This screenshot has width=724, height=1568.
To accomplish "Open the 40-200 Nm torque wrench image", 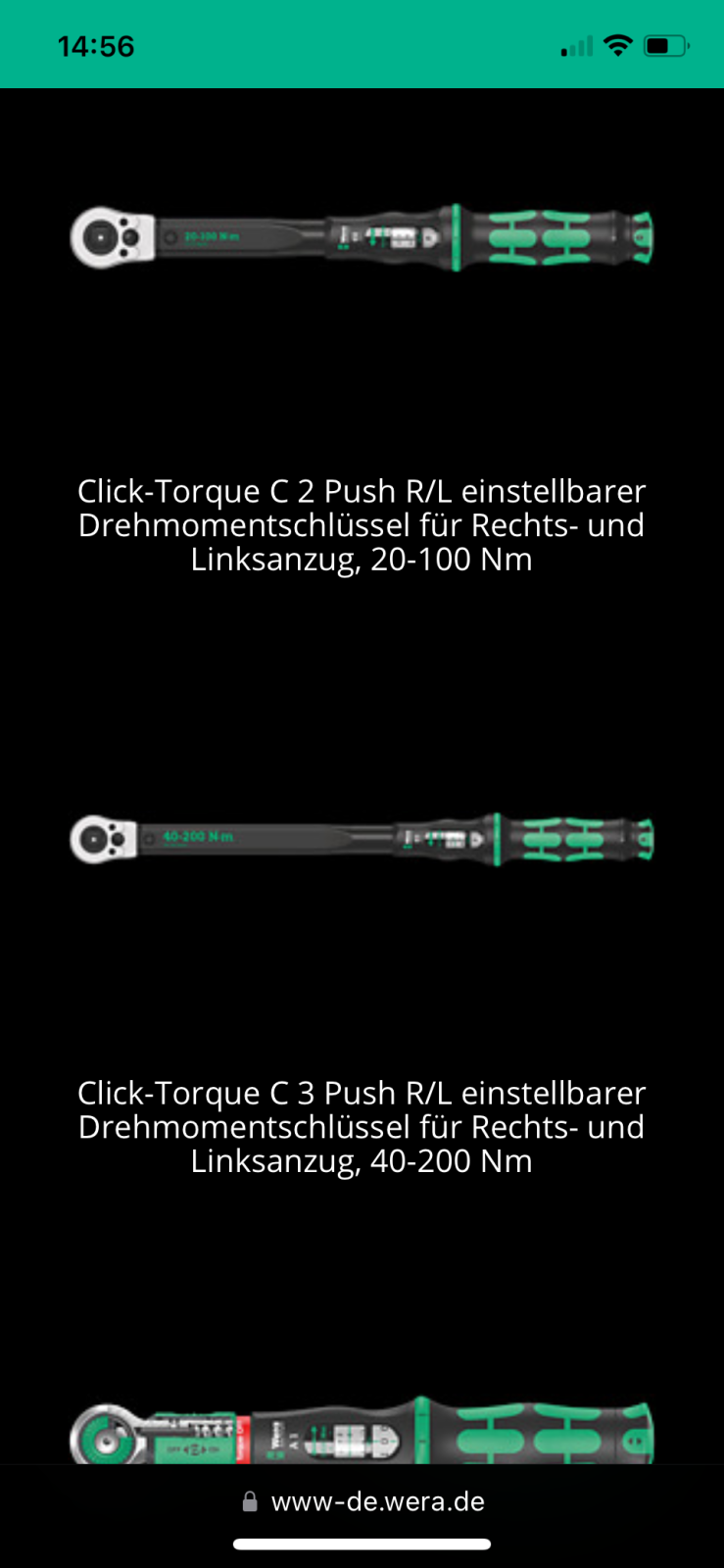I will (x=362, y=840).
